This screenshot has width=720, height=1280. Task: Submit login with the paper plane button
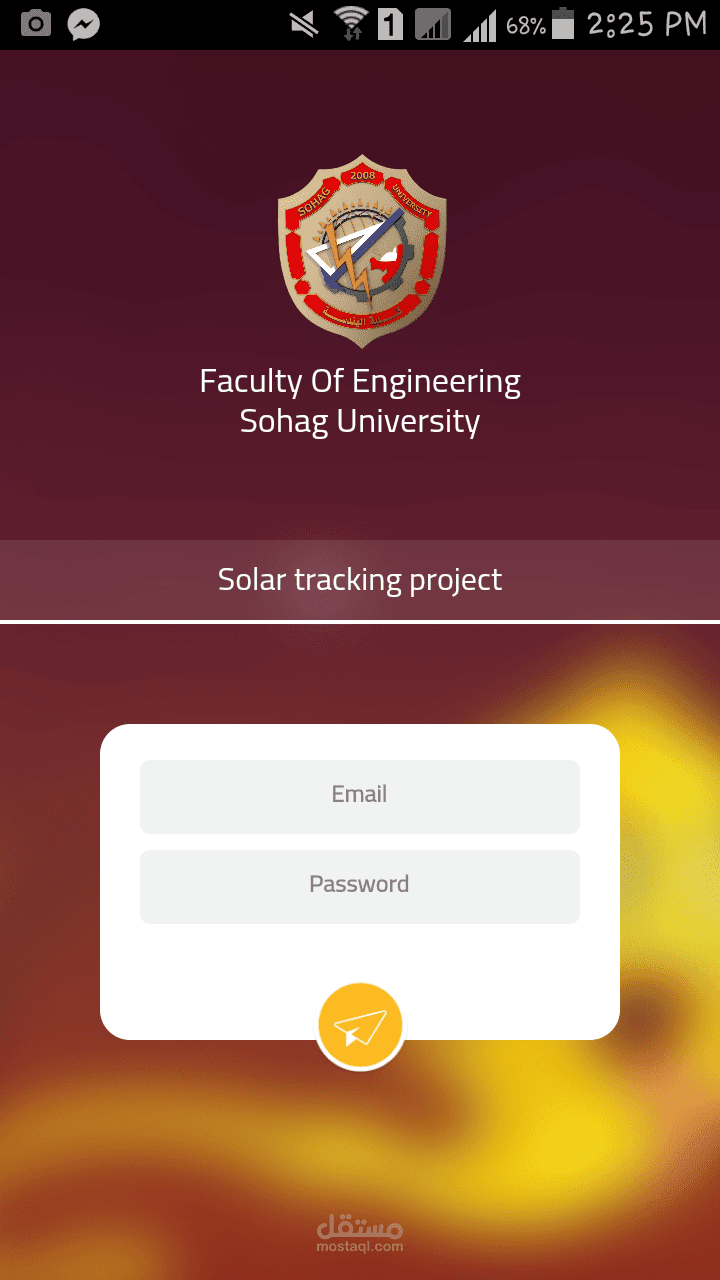360,1025
